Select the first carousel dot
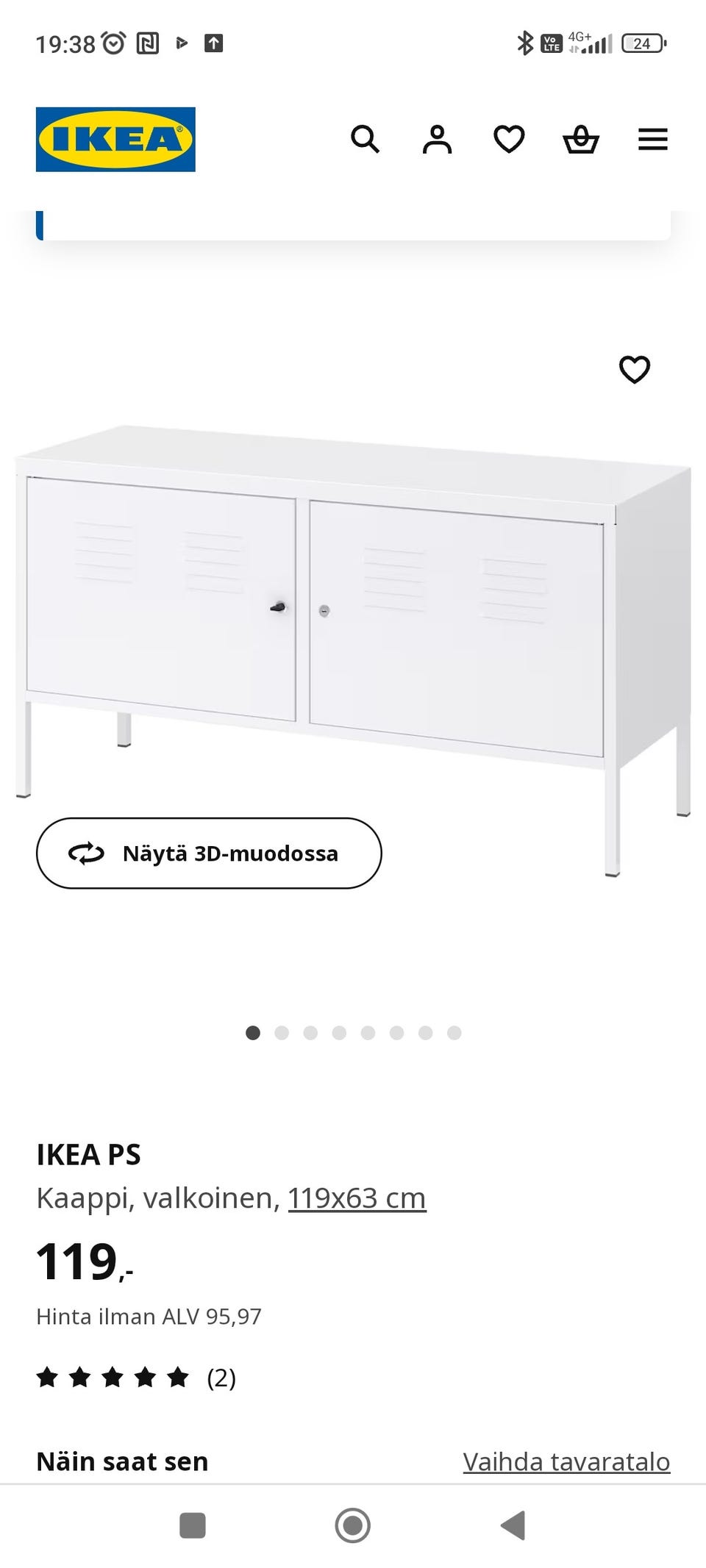This screenshot has width=706, height=1568. click(x=252, y=1032)
